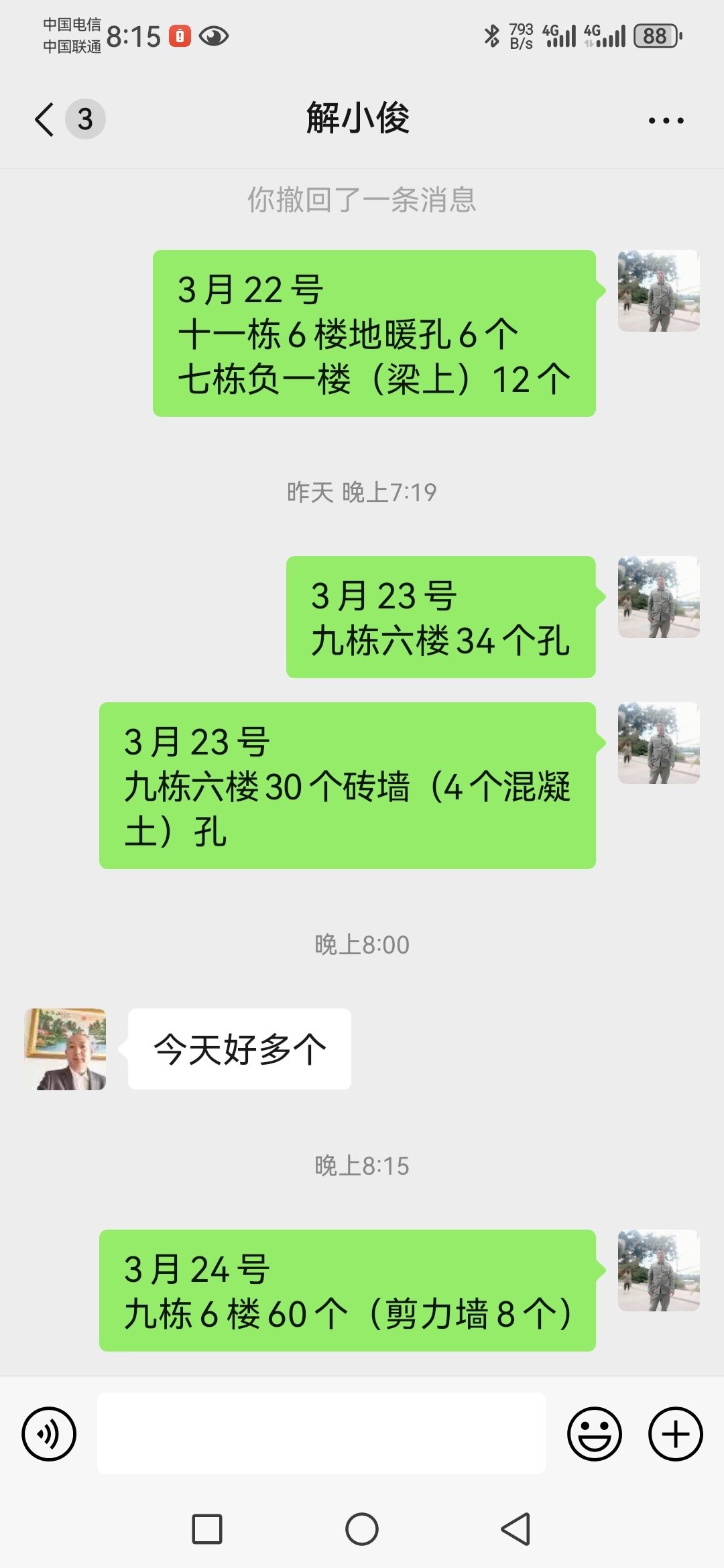Tap my avatar next to 3月22号 message

click(658, 291)
